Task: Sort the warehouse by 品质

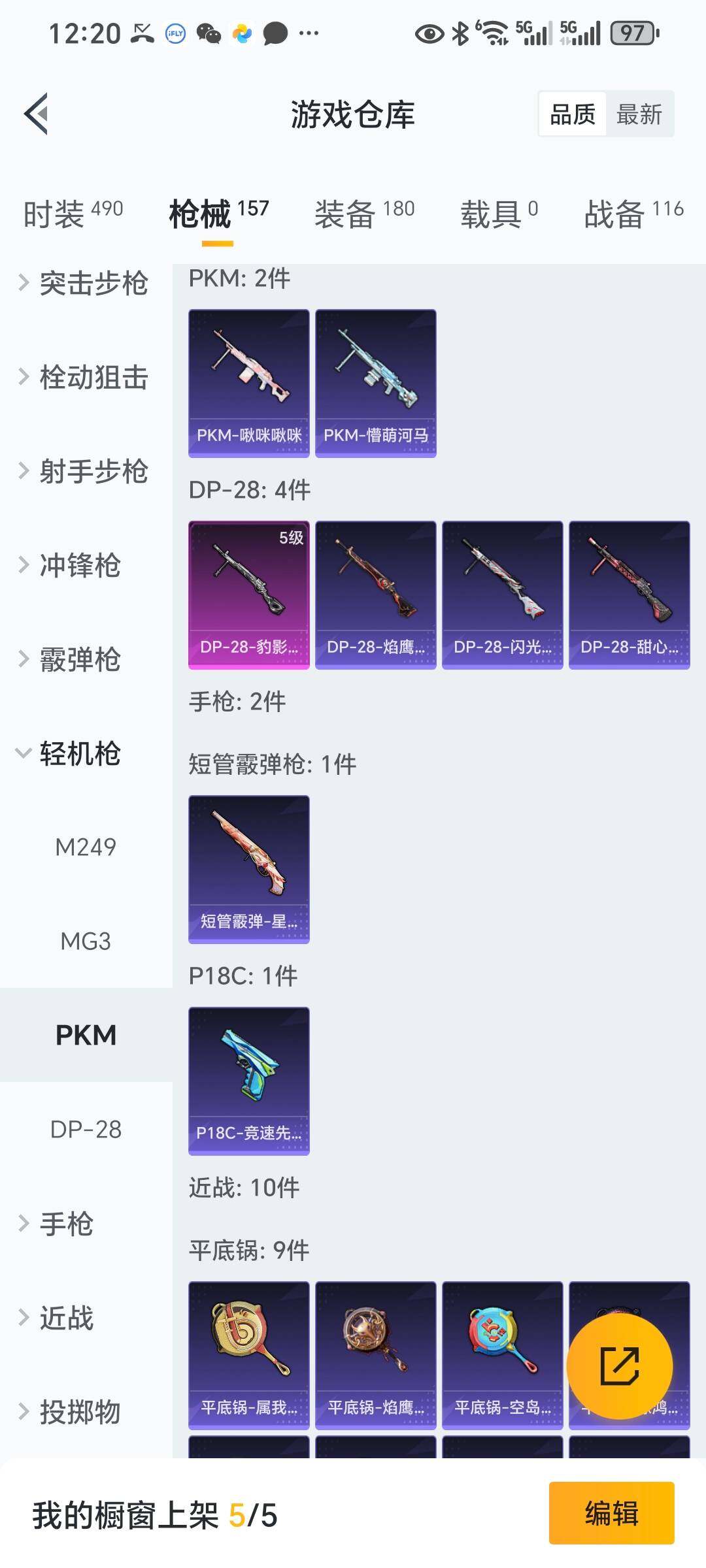Action: 573,114
